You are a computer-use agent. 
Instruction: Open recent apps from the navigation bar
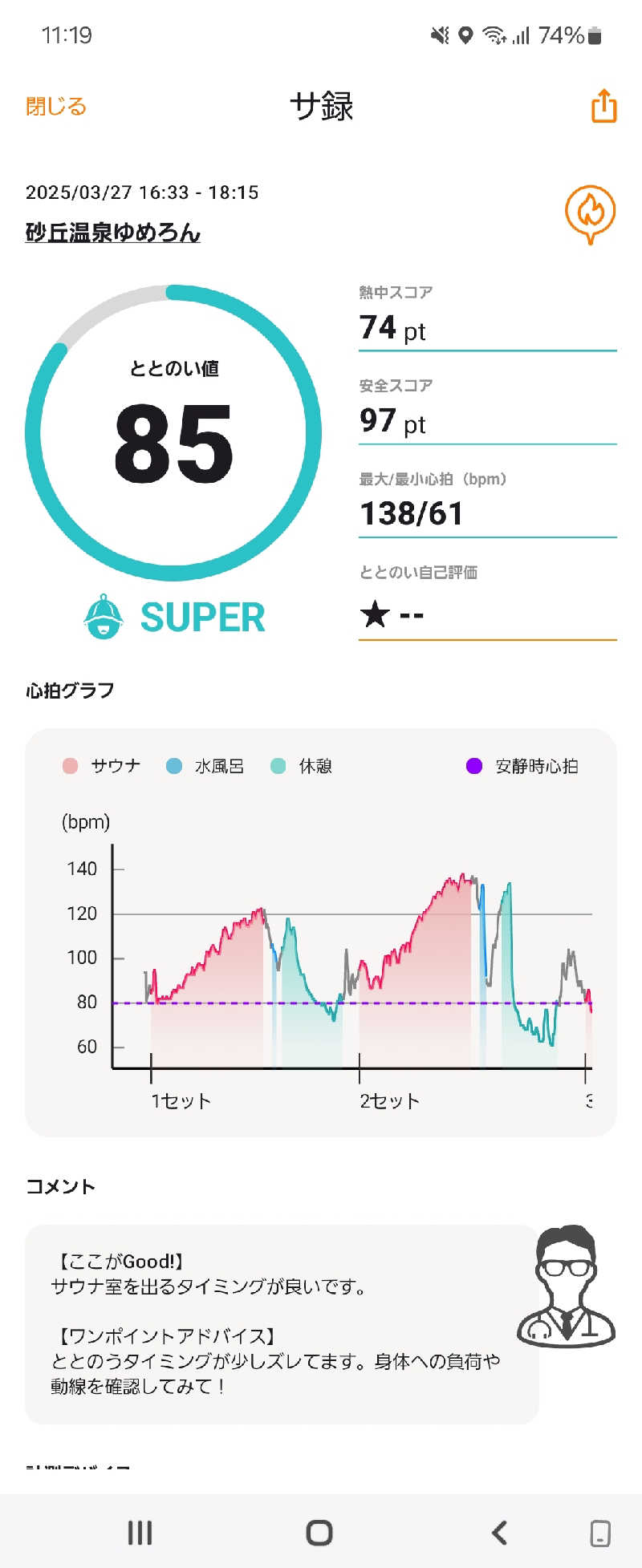pyautogui.click(x=140, y=1533)
